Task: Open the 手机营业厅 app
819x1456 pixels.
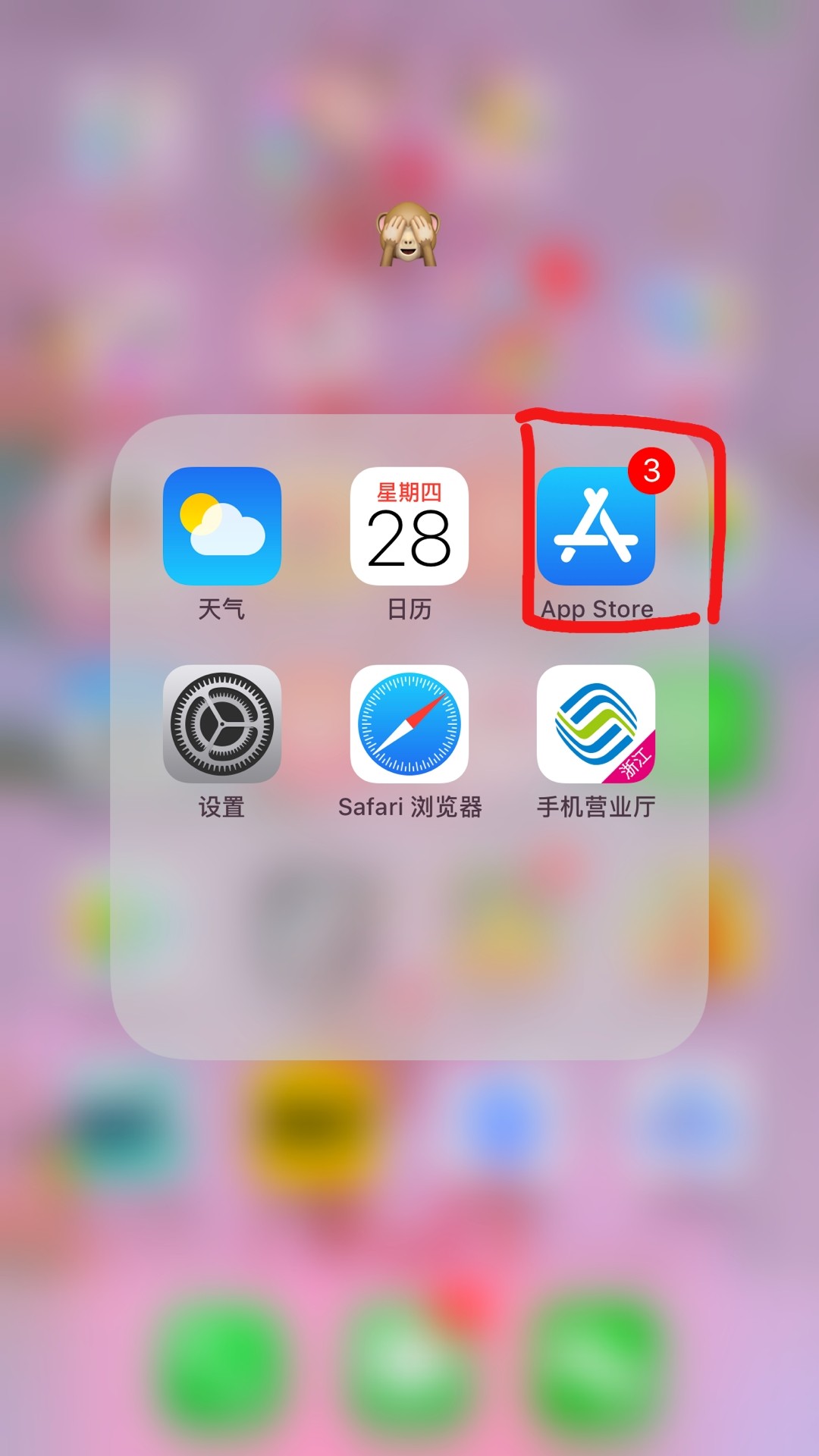Action: coord(596,723)
